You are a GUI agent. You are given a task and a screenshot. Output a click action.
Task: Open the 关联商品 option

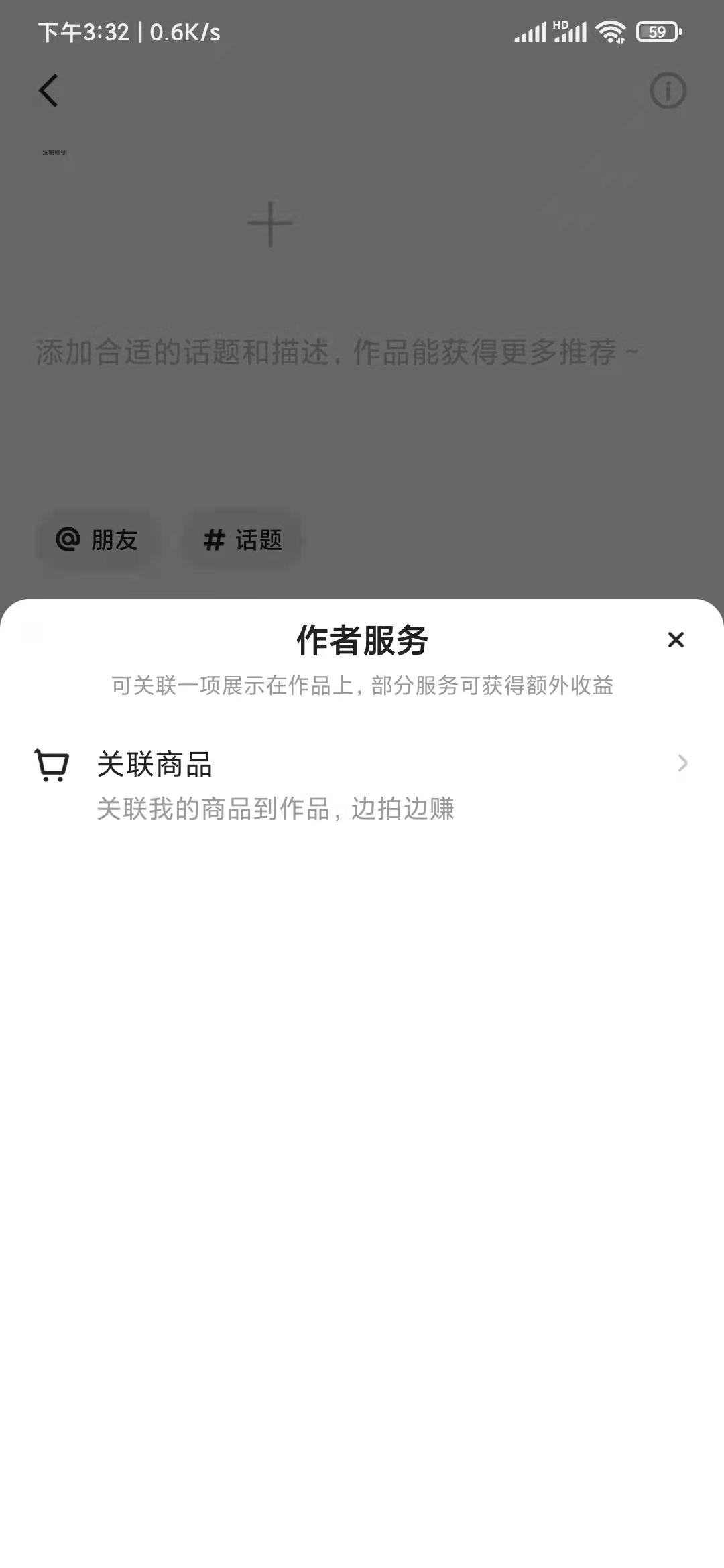tap(156, 765)
